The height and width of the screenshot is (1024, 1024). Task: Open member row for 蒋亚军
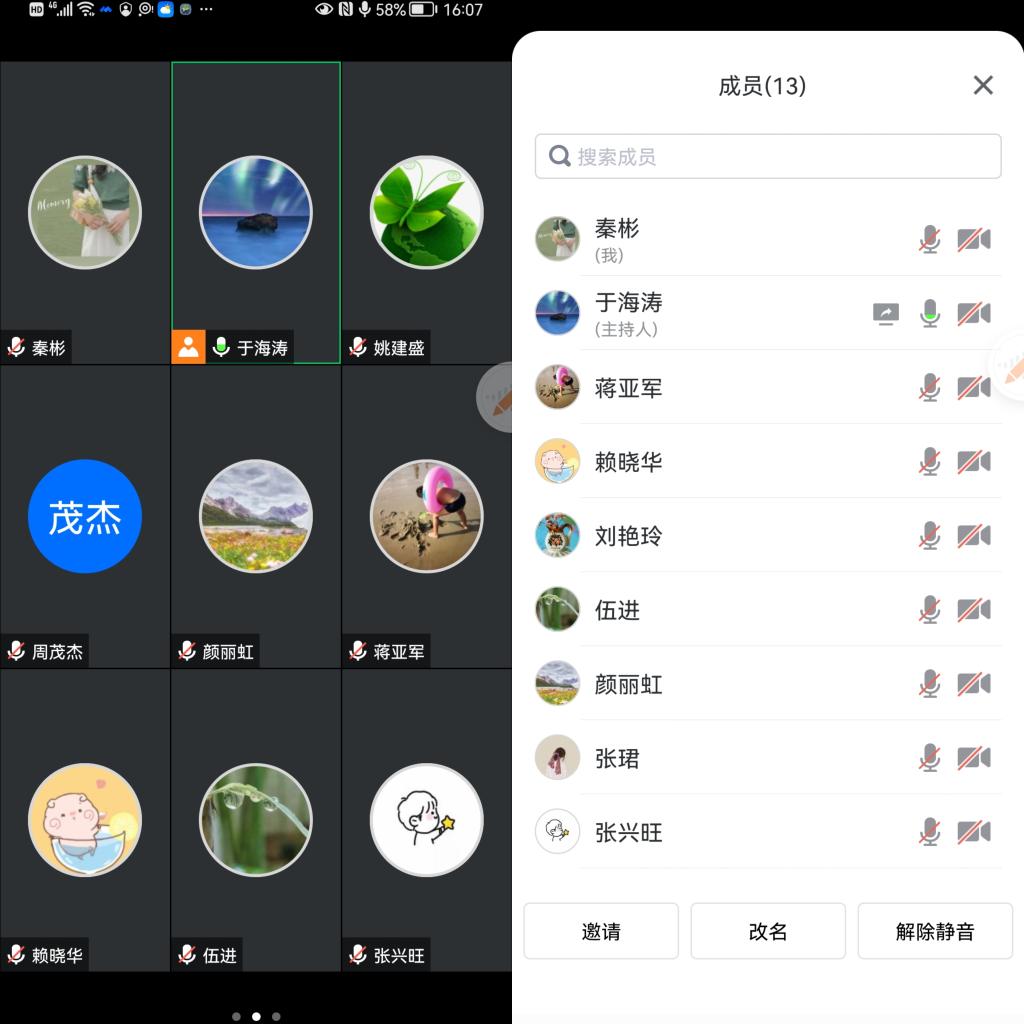coord(700,388)
